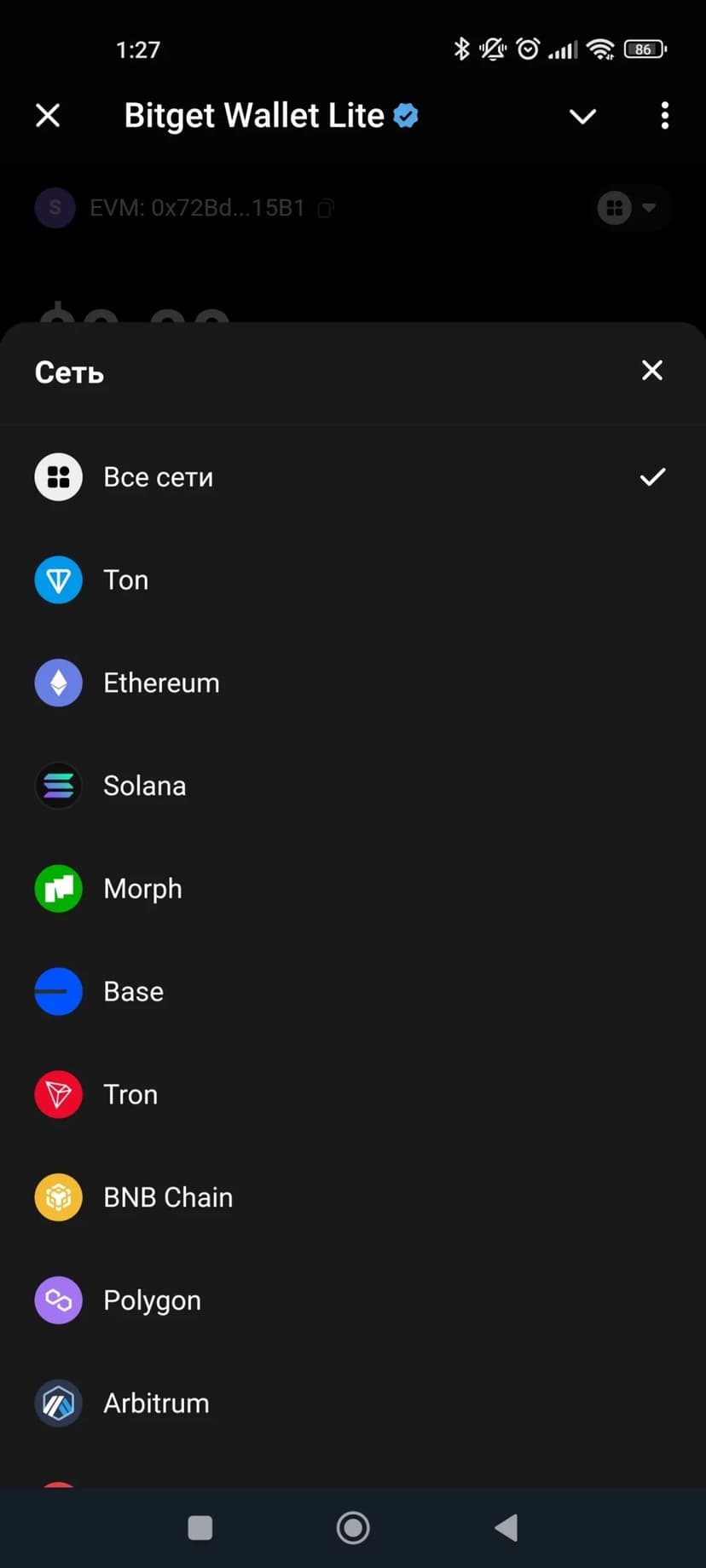Dismiss the Сеть network sheet
This screenshot has height=1568, width=706.
651,370
